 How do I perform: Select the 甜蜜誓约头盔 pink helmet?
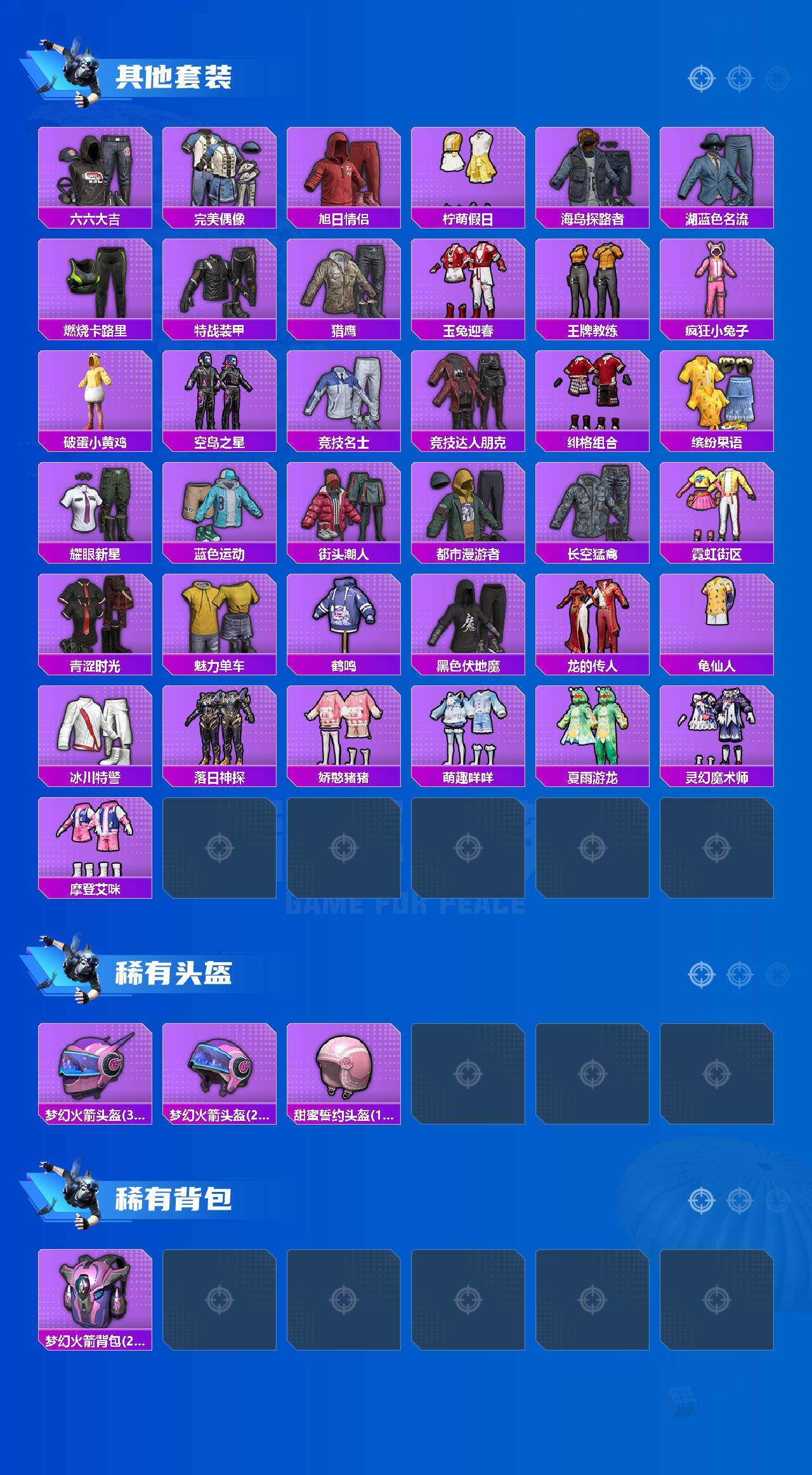[x=343, y=1073]
